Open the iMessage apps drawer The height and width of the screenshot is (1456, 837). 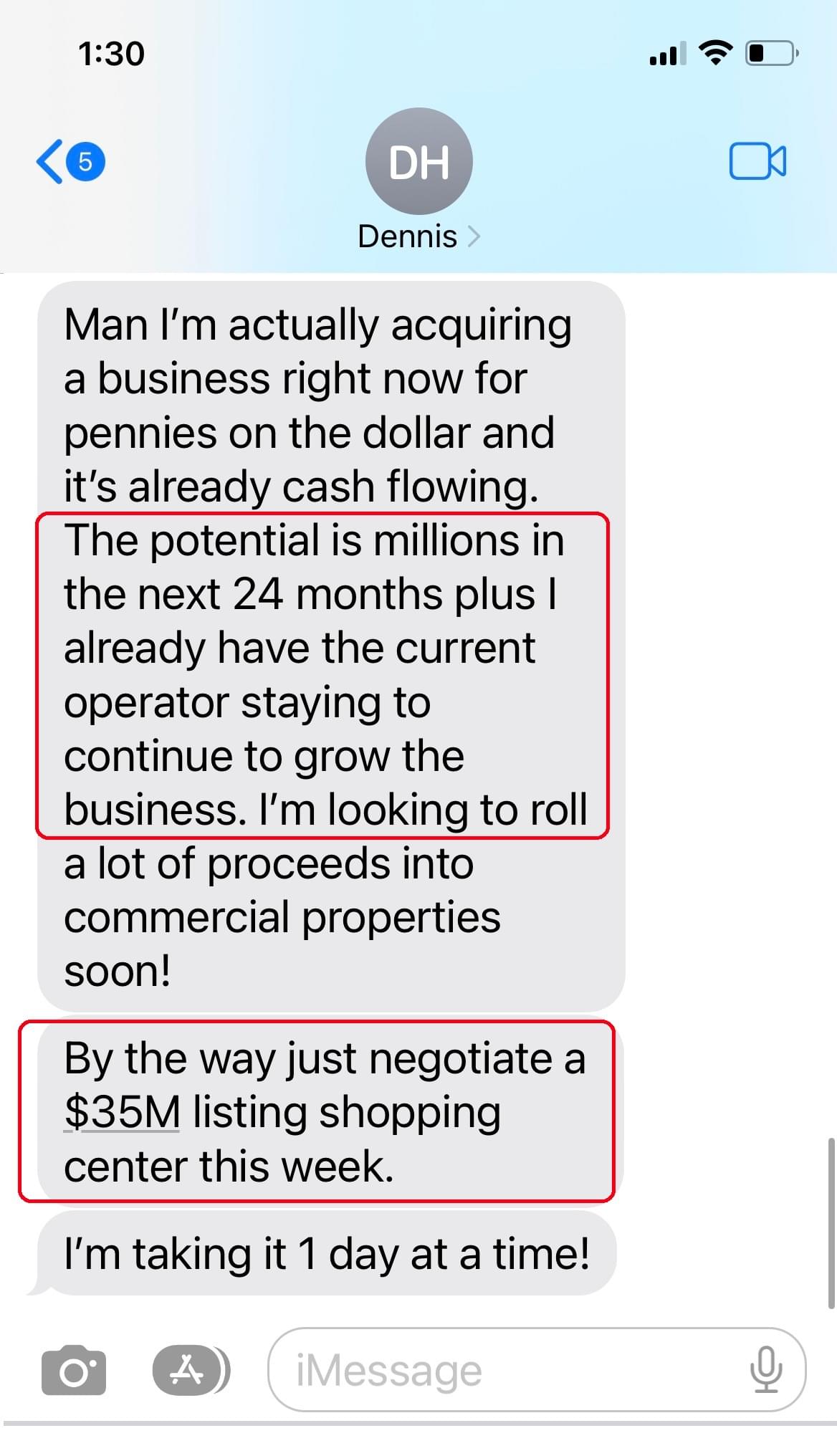point(188,1371)
